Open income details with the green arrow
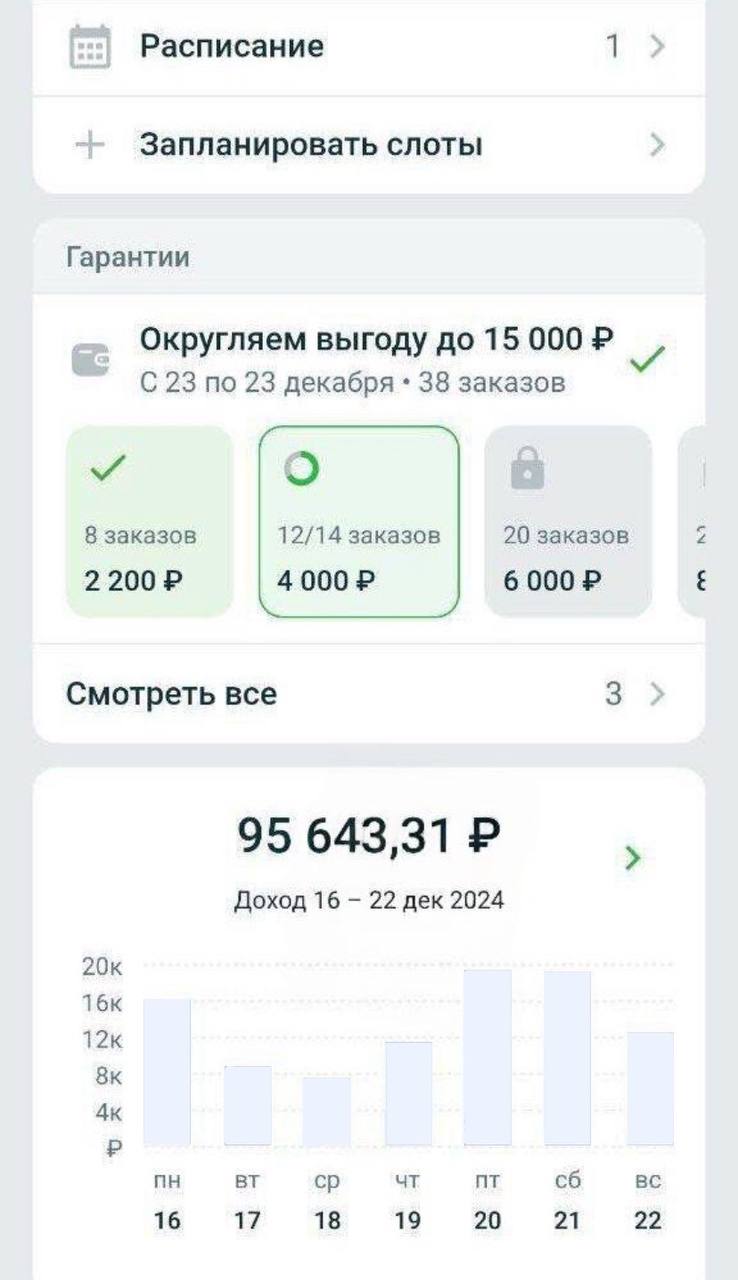738x1280 pixels. pos(632,858)
